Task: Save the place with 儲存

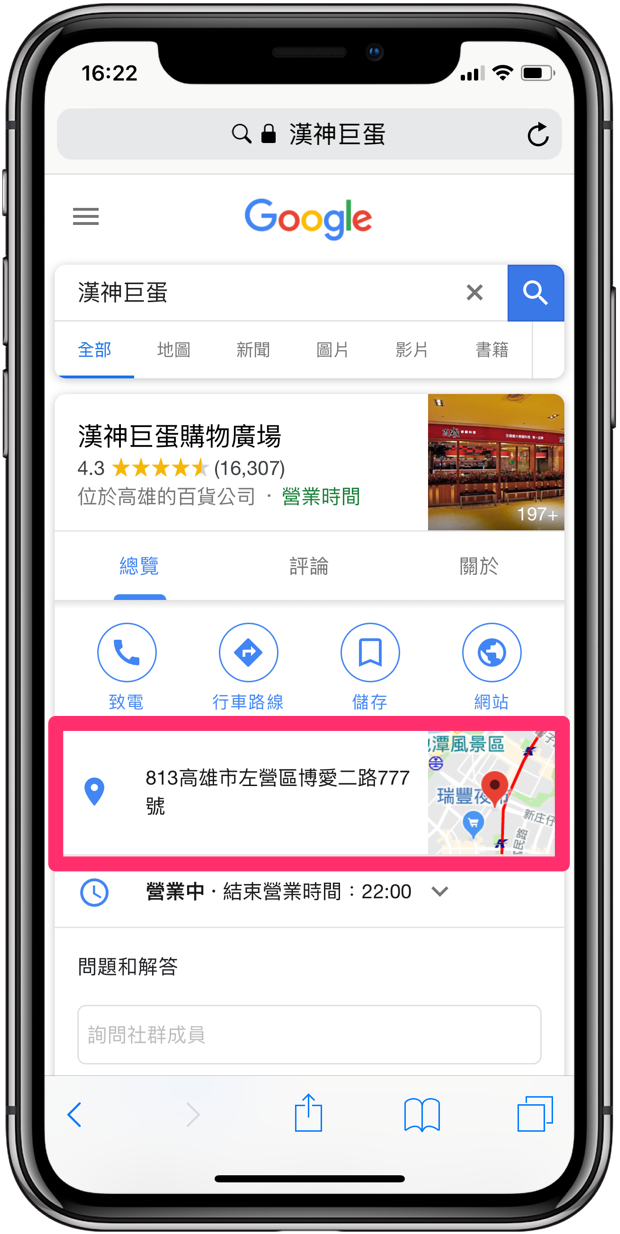Action: [x=370, y=666]
